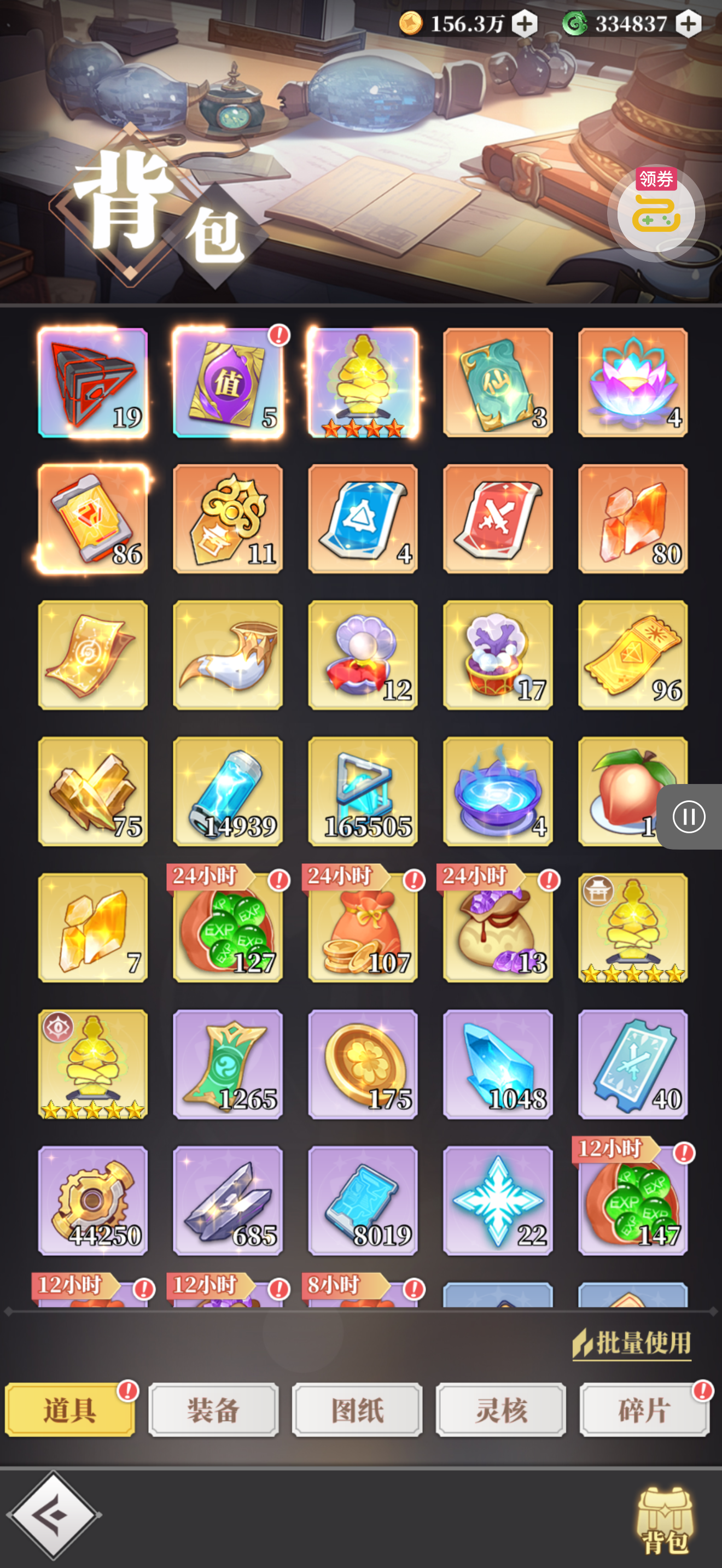Select the 道具 items tab

pyautogui.click(x=70, y=1410)
